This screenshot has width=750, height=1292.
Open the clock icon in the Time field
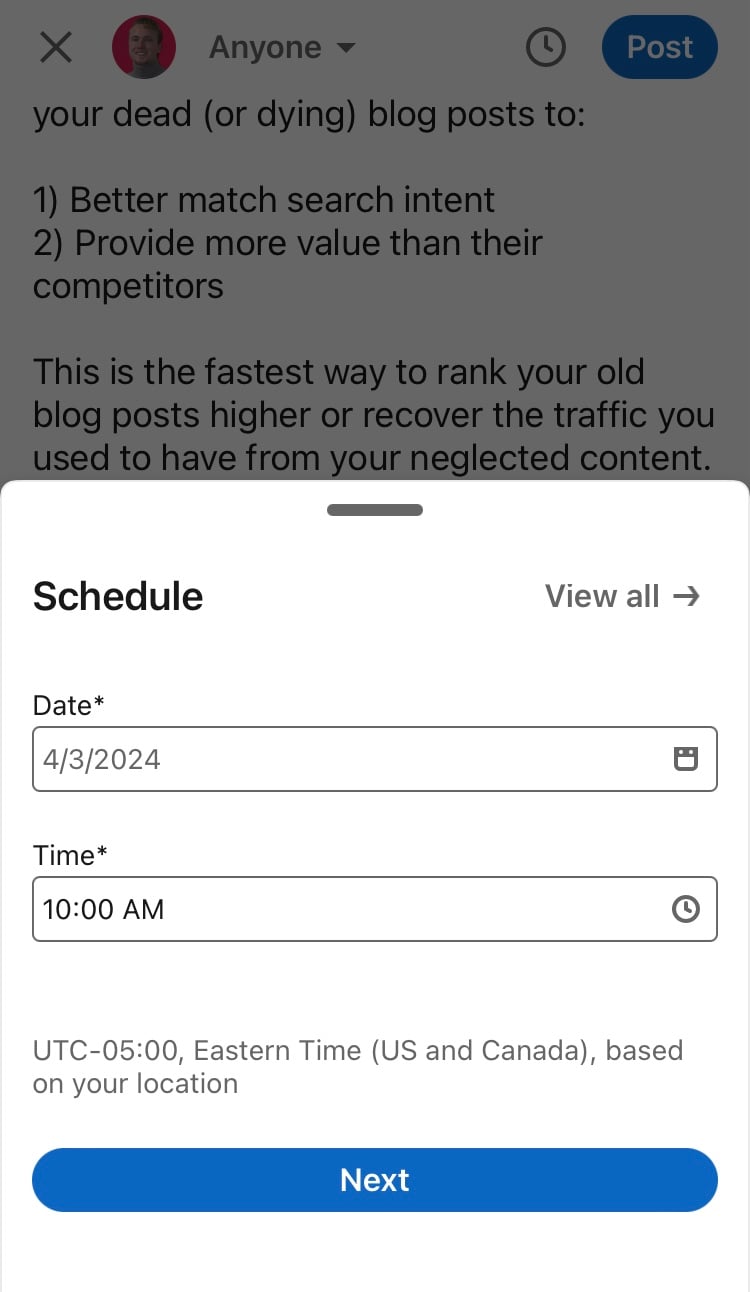686,909
